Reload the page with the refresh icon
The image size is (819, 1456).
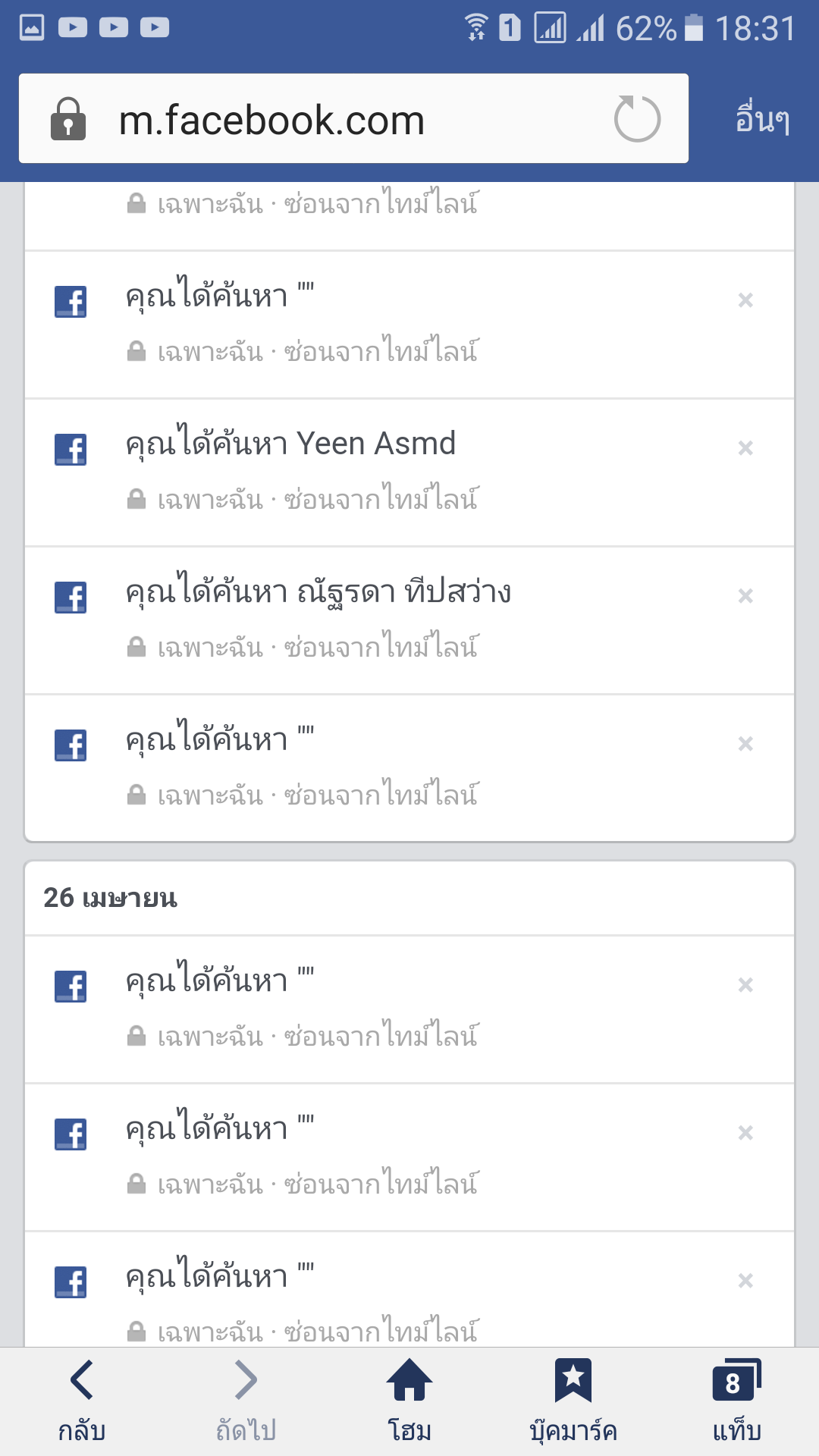click(x=637, y=119)
